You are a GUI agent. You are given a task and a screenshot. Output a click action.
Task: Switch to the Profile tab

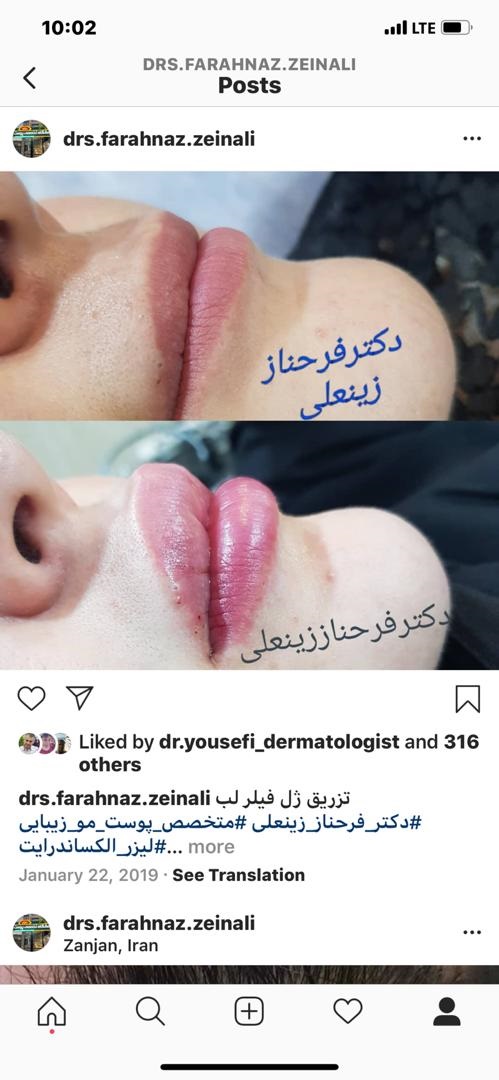[x=447, y=1012]
